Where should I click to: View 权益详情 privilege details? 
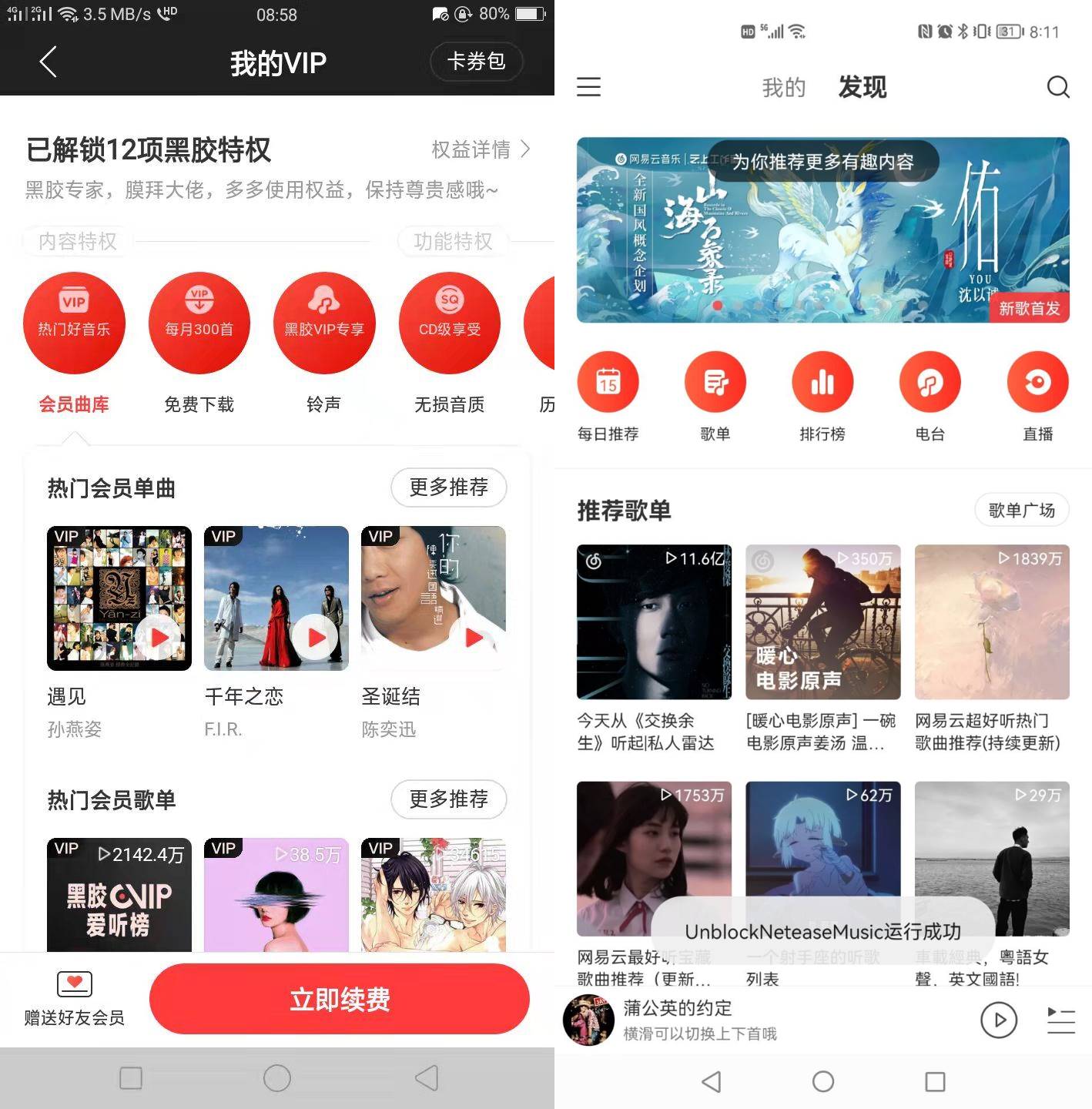[481, 149]
